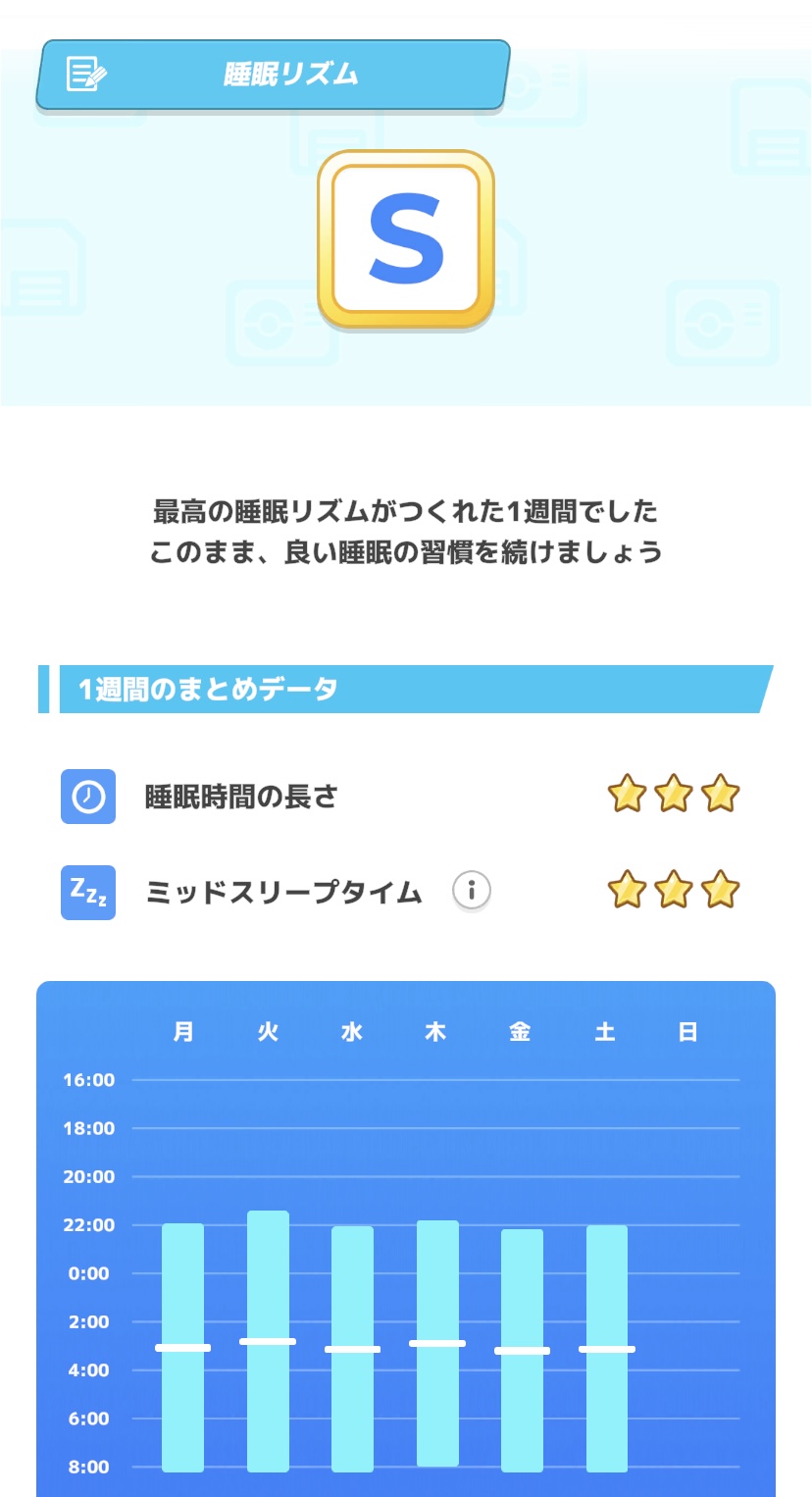This screenshot has height=1497, width=812.
Task: Open the info icon beside ミッドスリープタイム
Action: pos(472,891)
